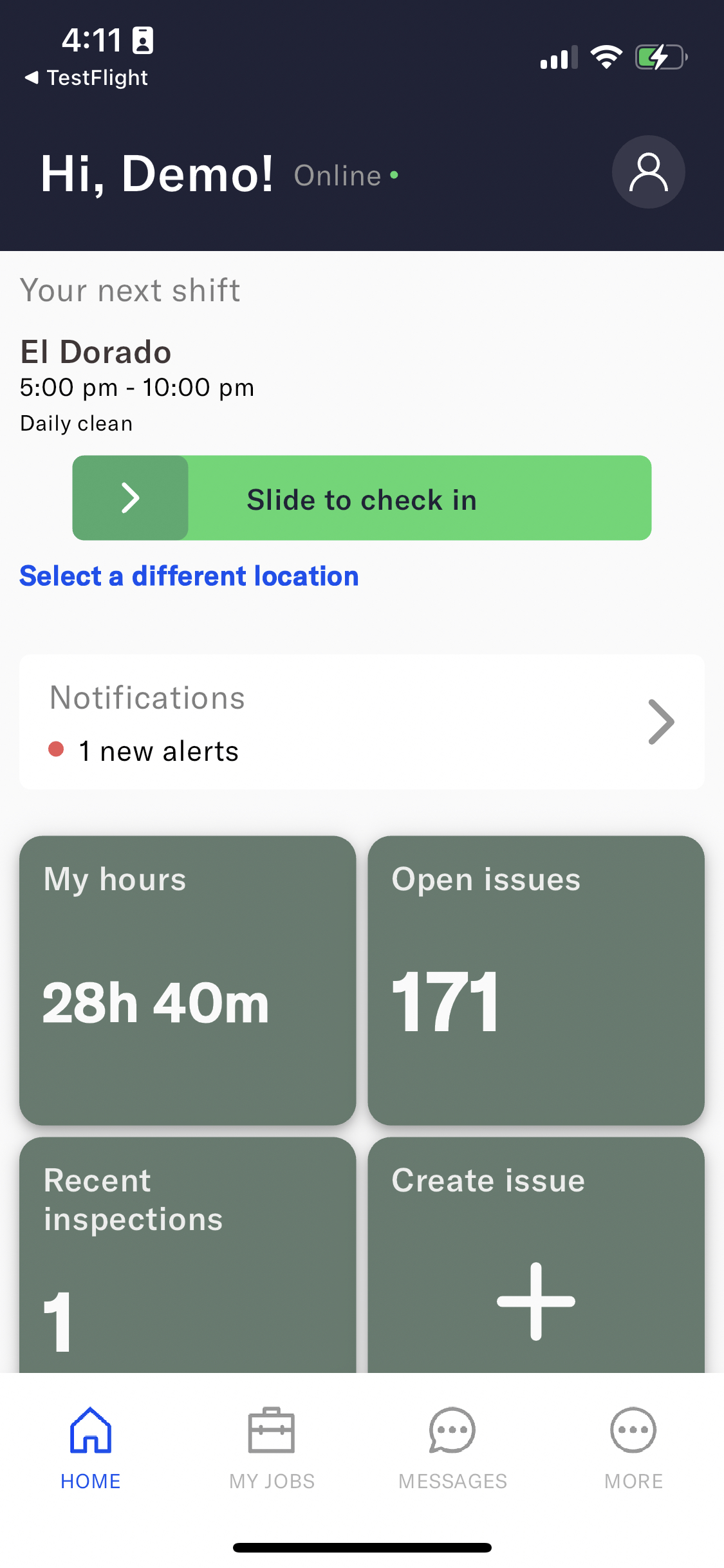Create a new issue
The image size is (724, 1568).
click(x=535, y=1255)
